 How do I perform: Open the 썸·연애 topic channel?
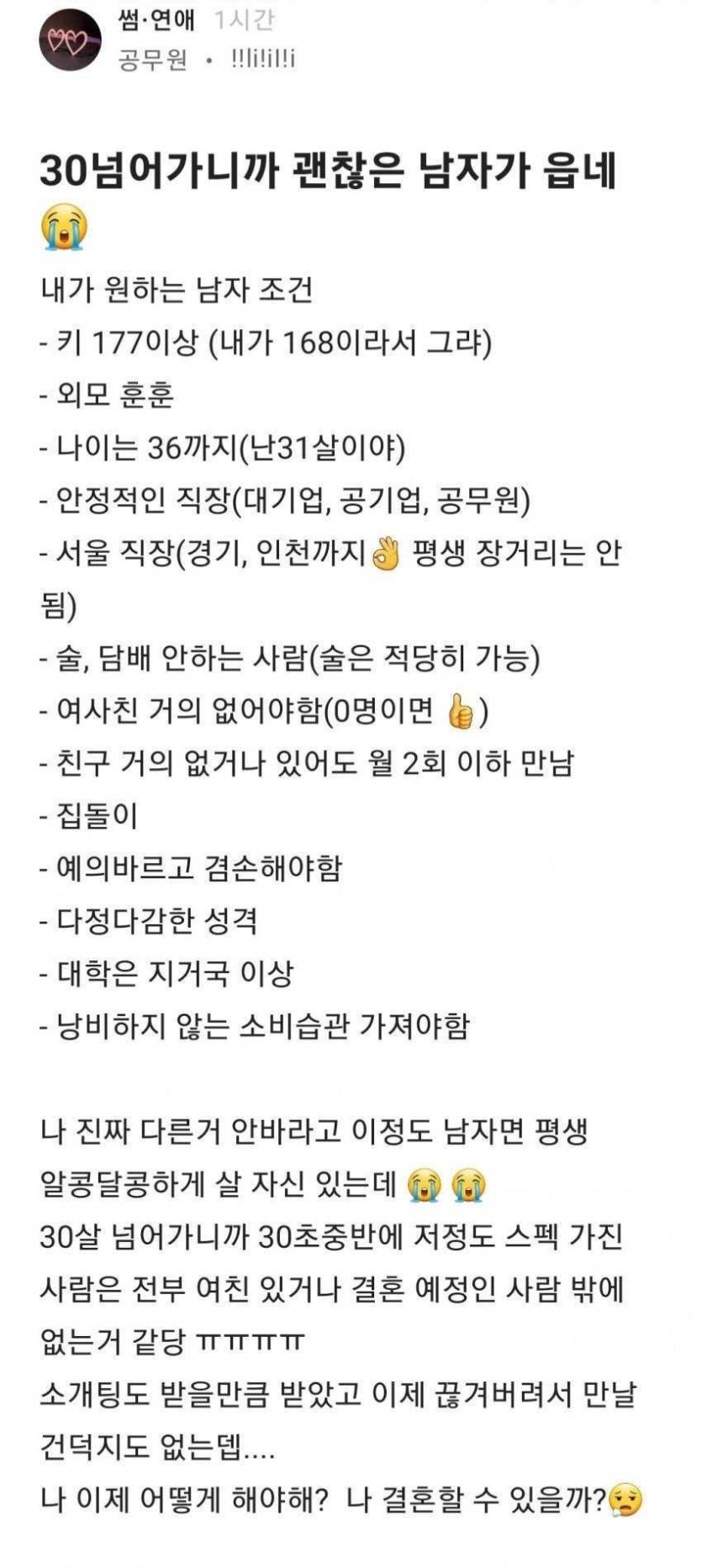(157, 18)
